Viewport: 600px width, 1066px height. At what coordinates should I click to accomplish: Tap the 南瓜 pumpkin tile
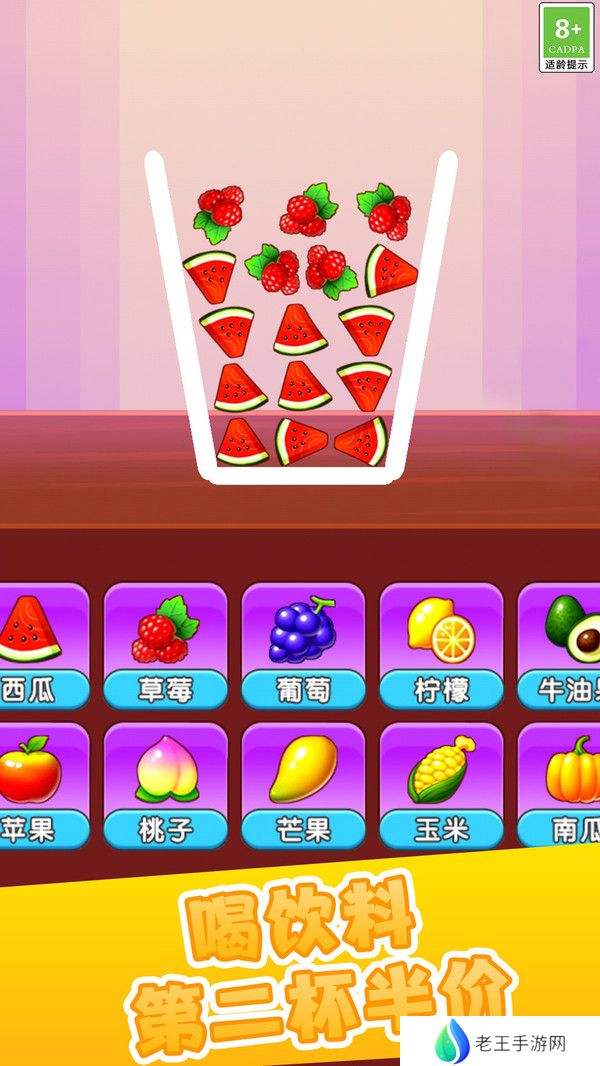tap(559, 786)
